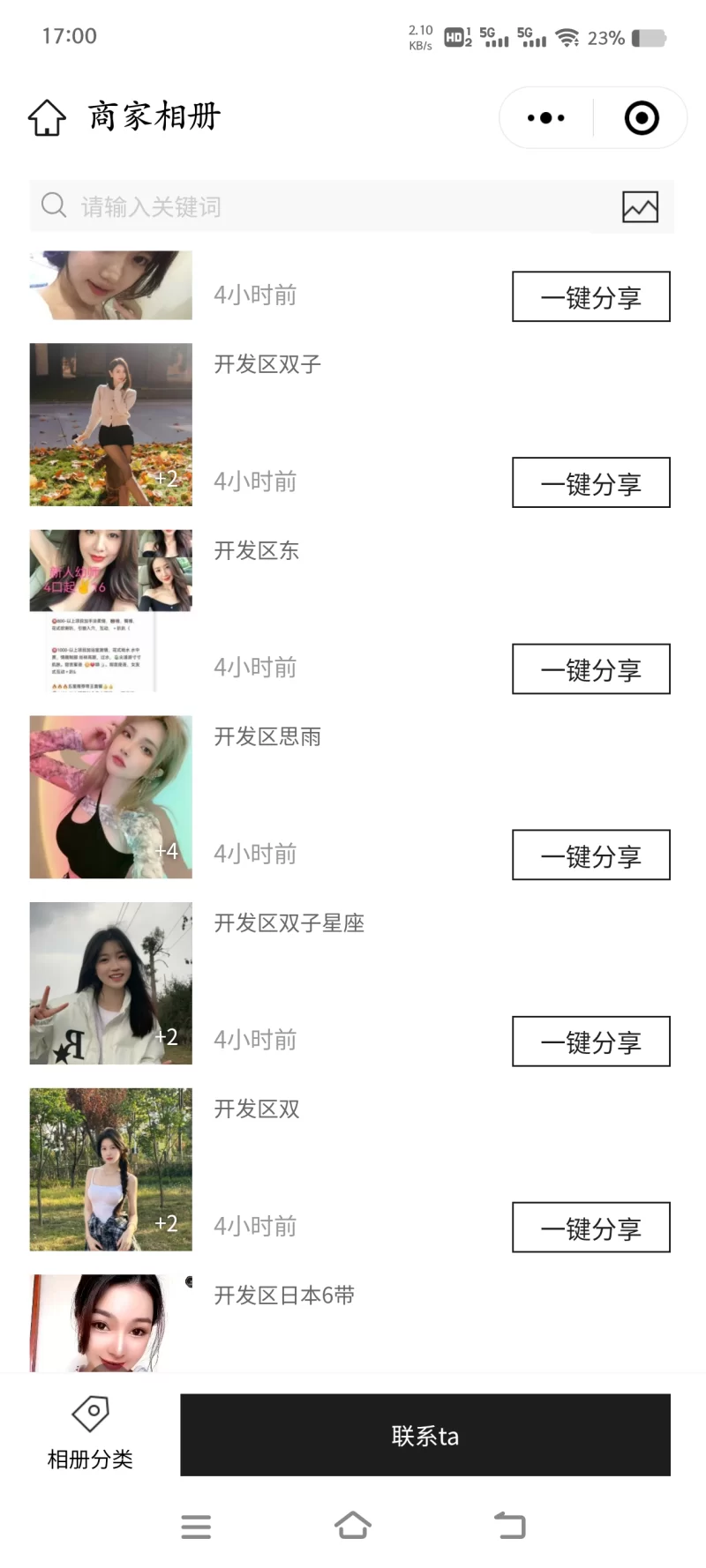View the 开发区思雨 album photos
The width and height of the screenshot is (706, 1568).
110,796
